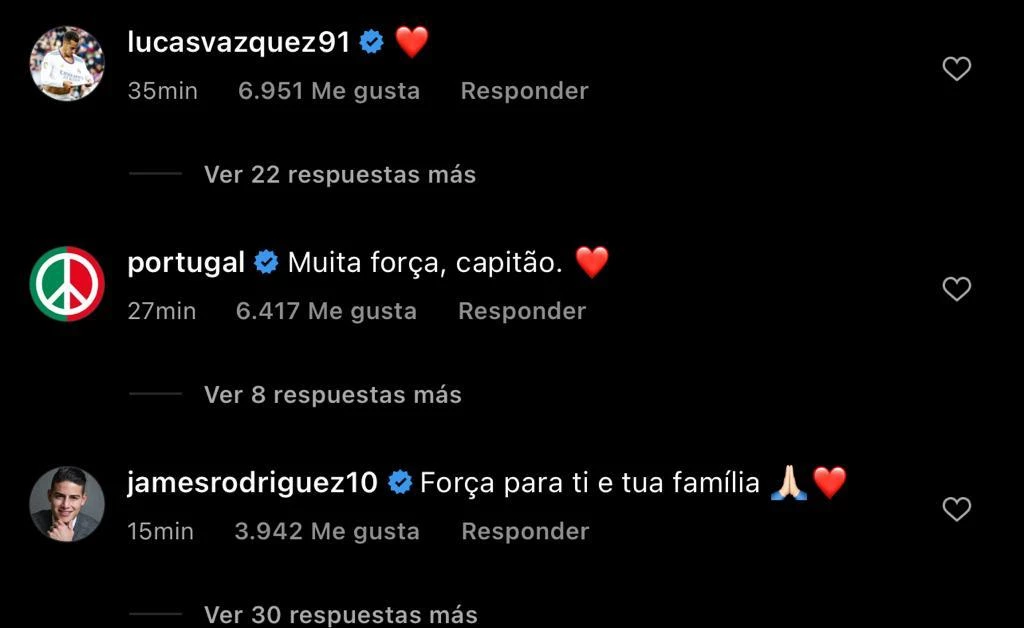Image resolution: width=1024 pixels, height=628 pixels.
Task: Open the portugal account avatar
Action: tap(67, 284)
